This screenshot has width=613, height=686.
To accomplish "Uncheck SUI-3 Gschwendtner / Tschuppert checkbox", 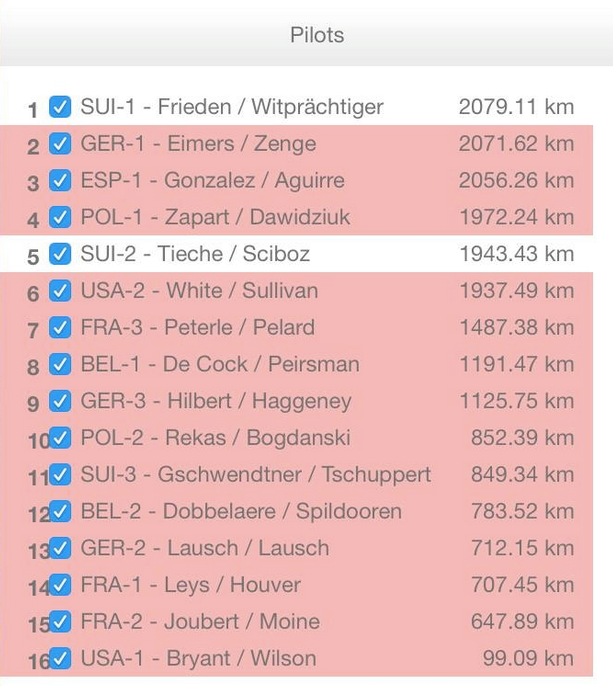I will coord(61,474).
